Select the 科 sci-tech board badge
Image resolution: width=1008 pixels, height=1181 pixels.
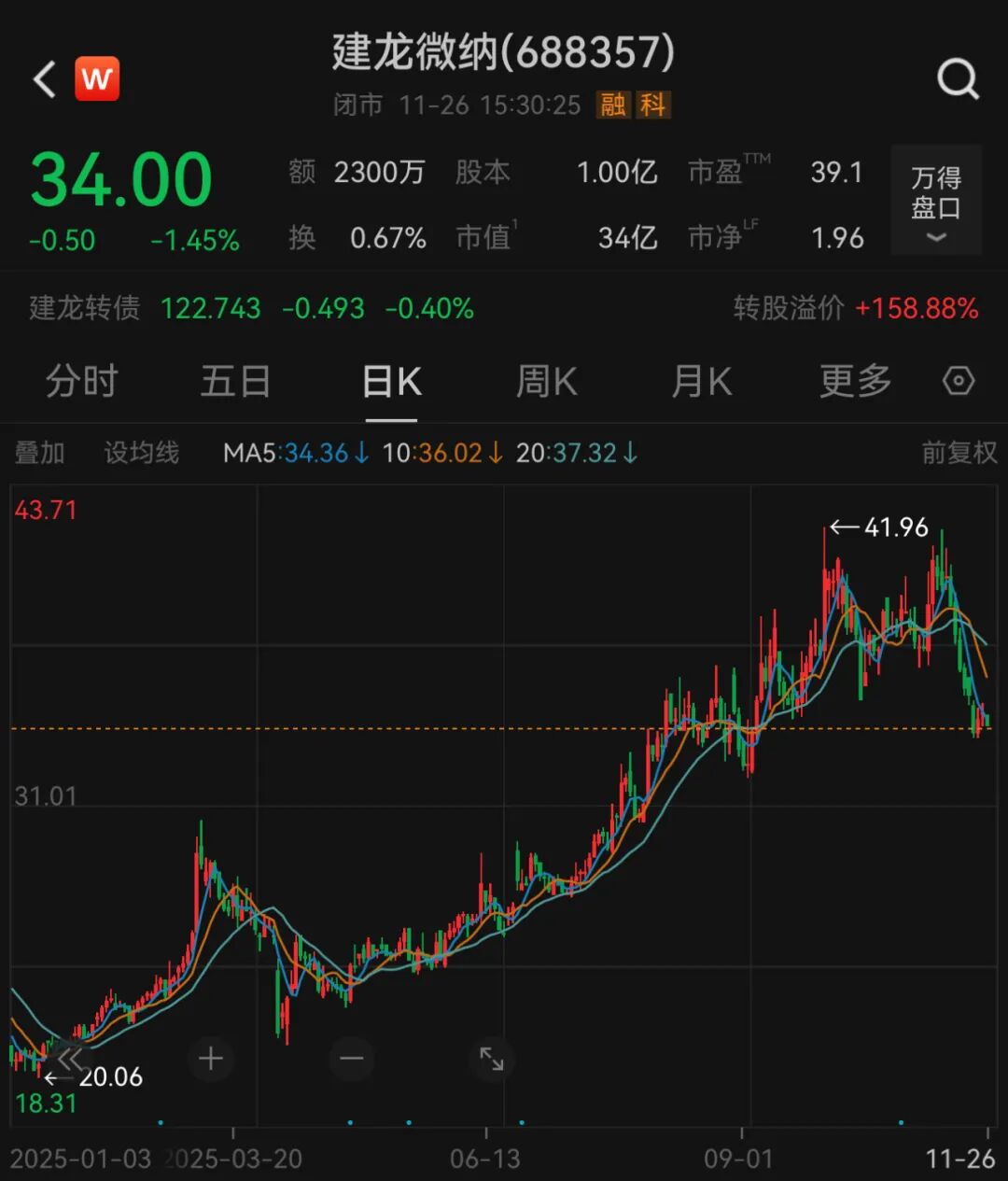click(653, 105)
